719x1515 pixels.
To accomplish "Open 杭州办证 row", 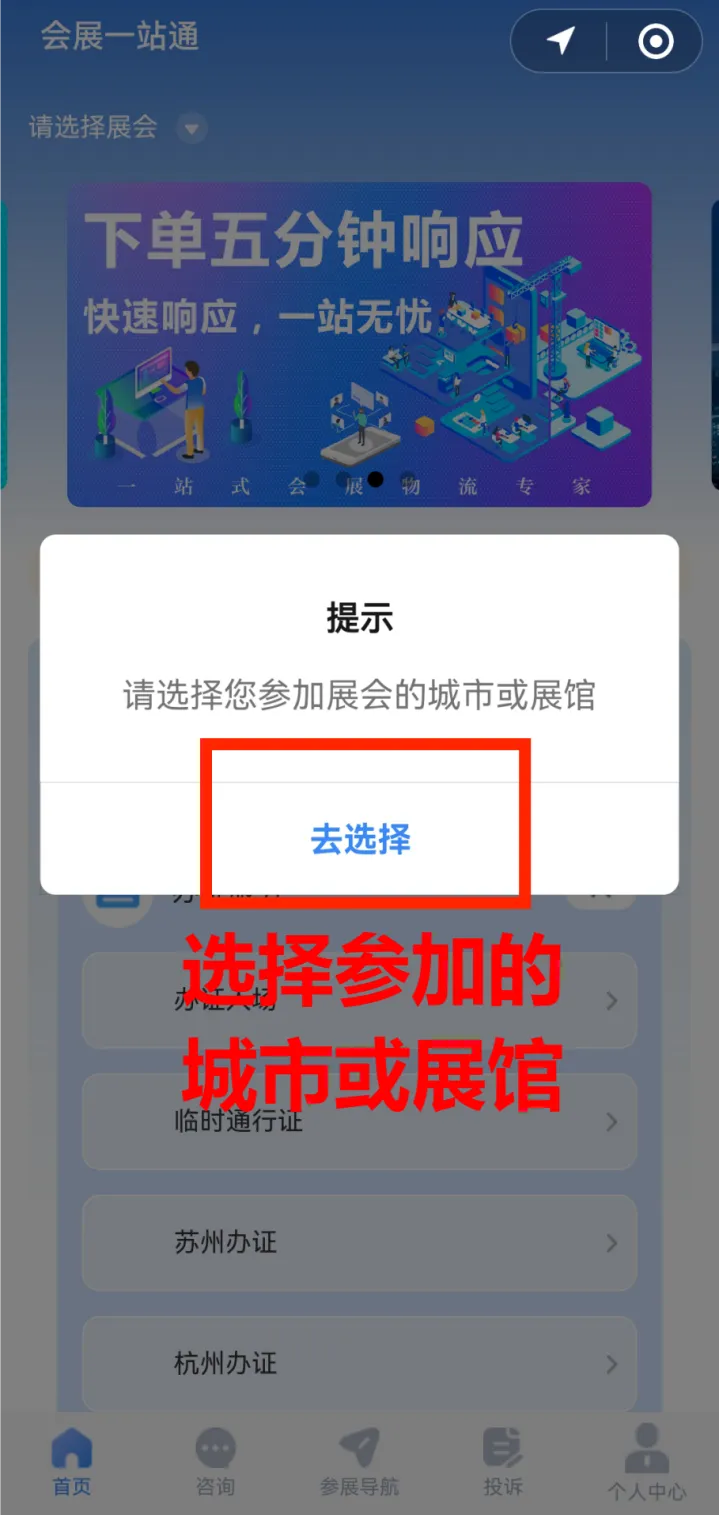I will point(359,1364).
